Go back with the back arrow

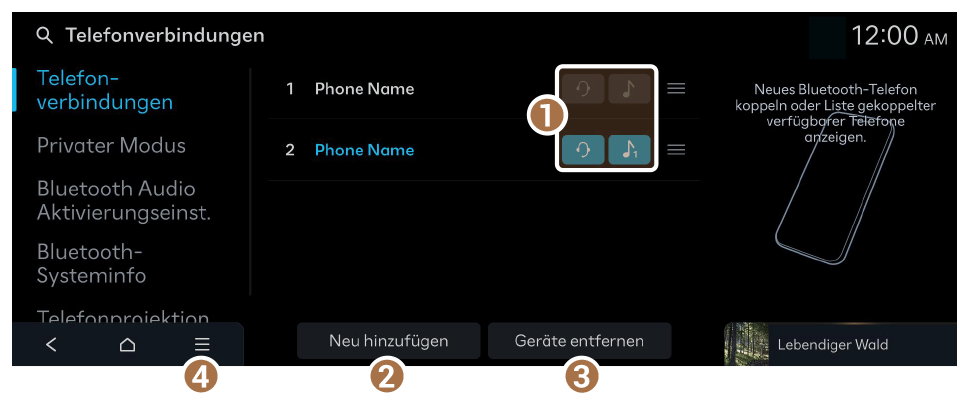point(51,344)
